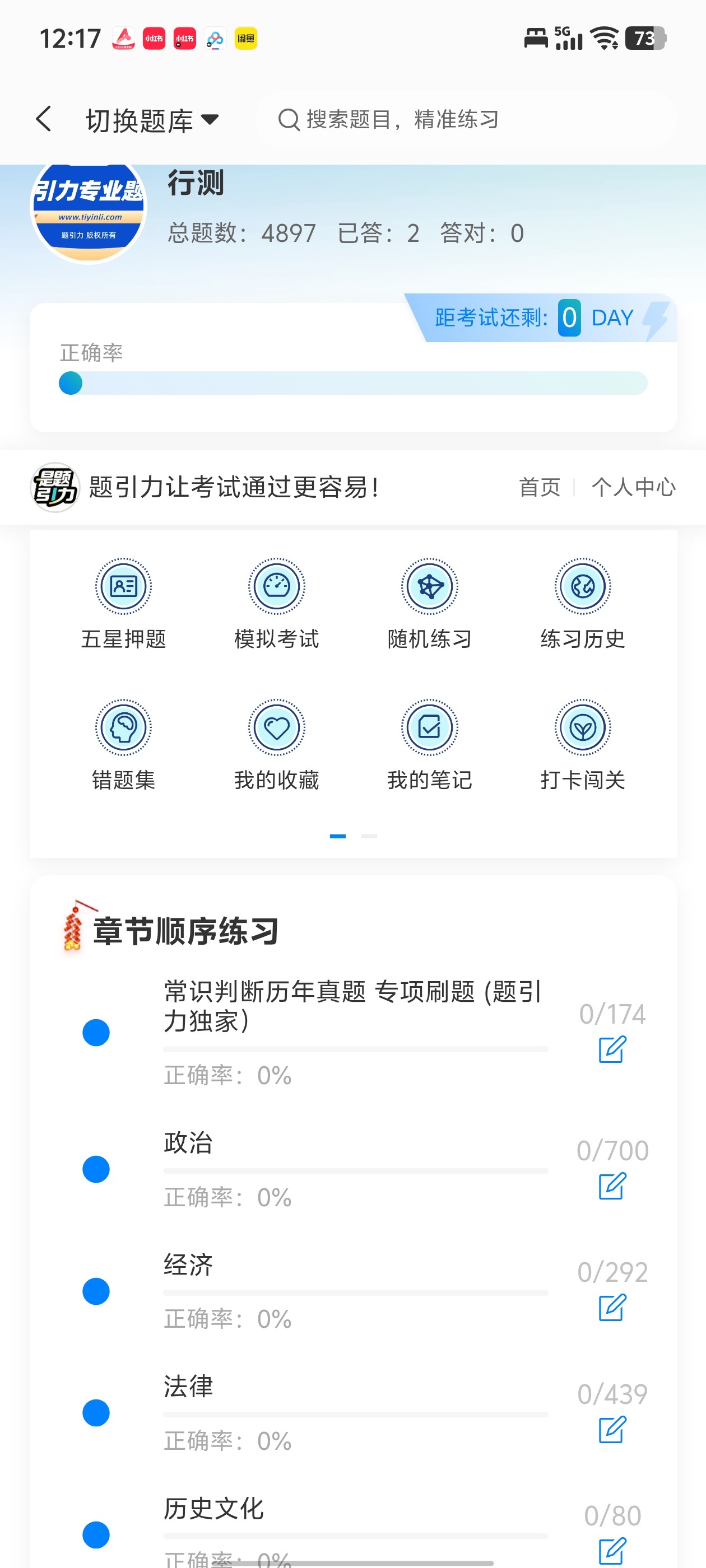View 练习历史
The width and height of the screenshot is (706, 1568).
tap(582, 603)
